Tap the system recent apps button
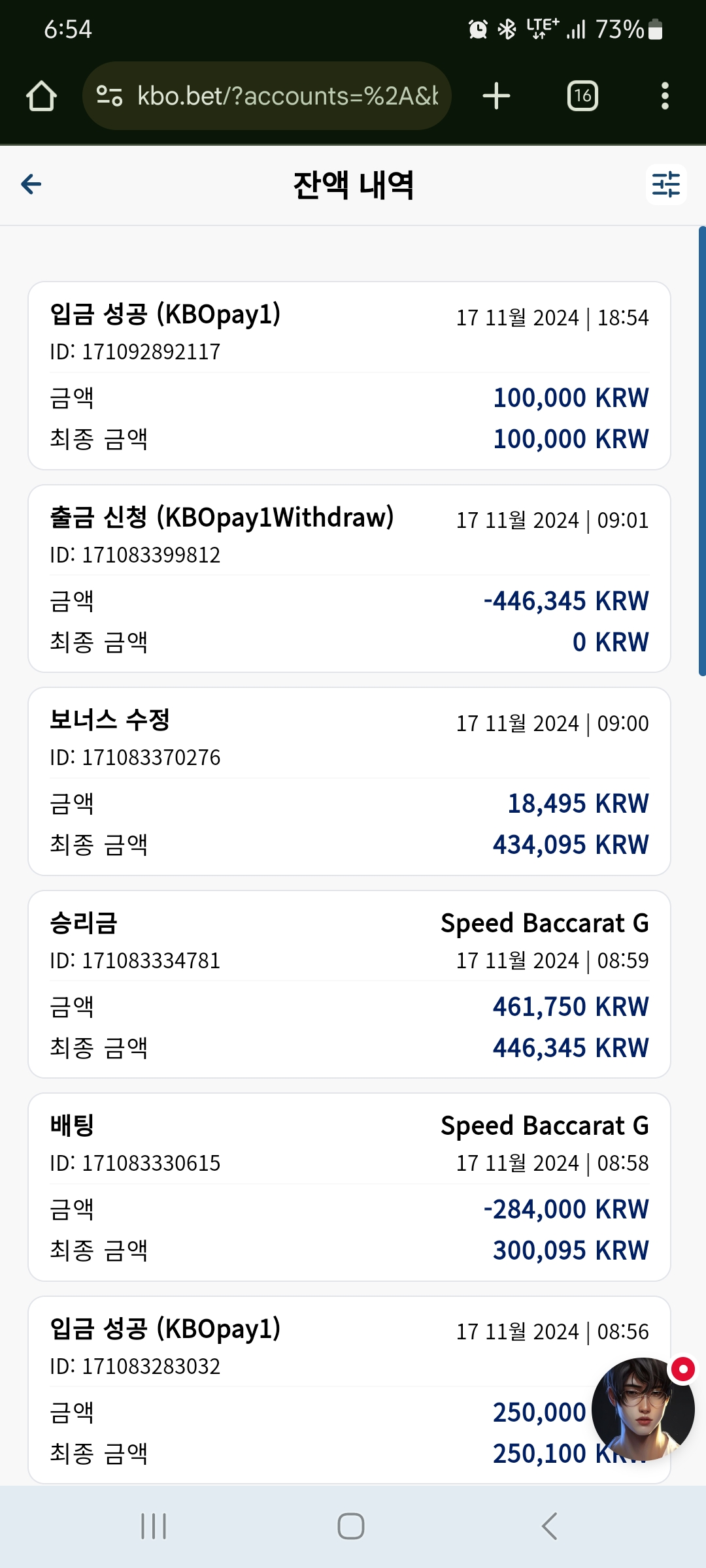This screenshot has width=706, height=1568. [154, 1526]
